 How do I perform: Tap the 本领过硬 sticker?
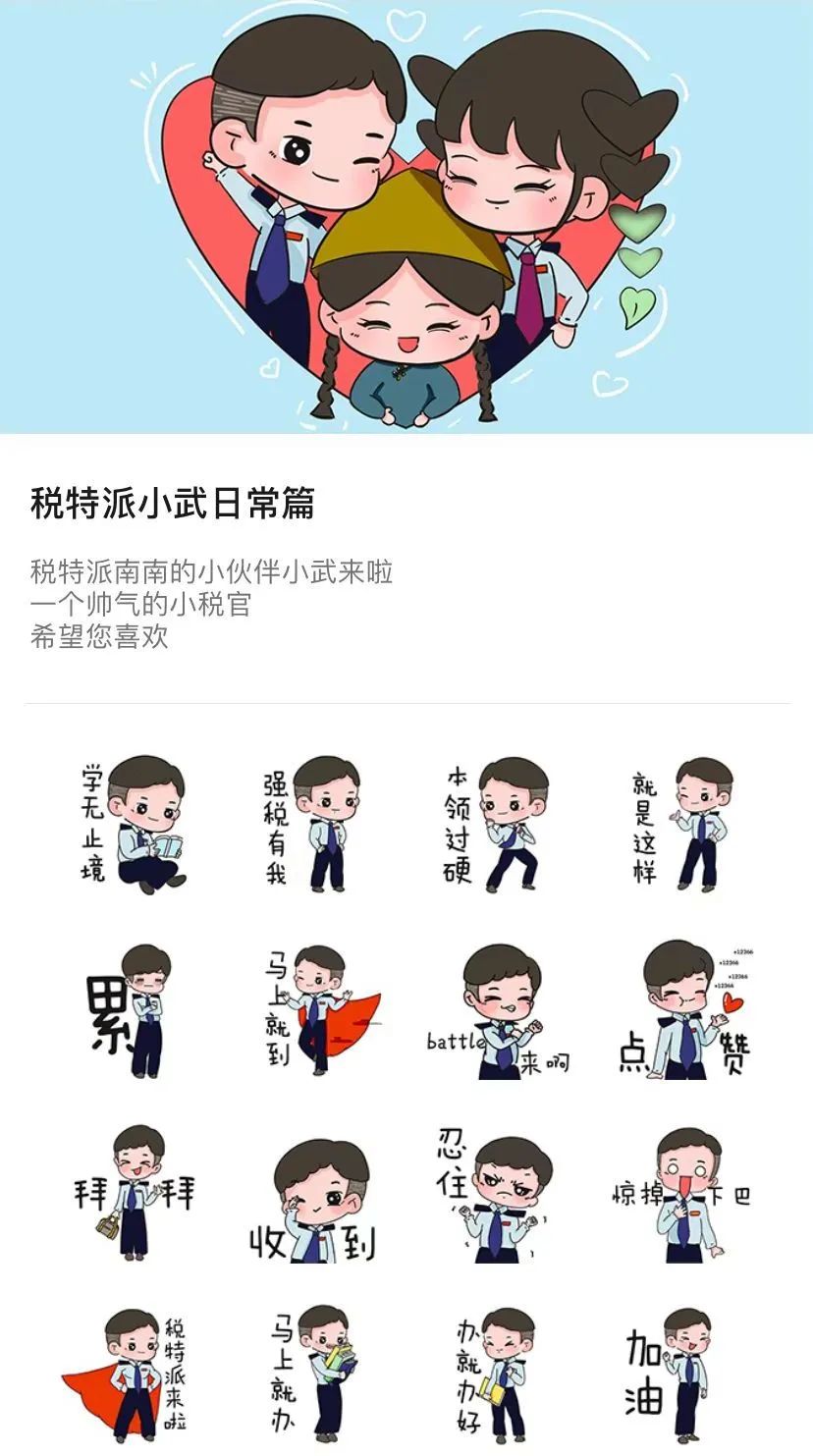(x=498, y=825)
